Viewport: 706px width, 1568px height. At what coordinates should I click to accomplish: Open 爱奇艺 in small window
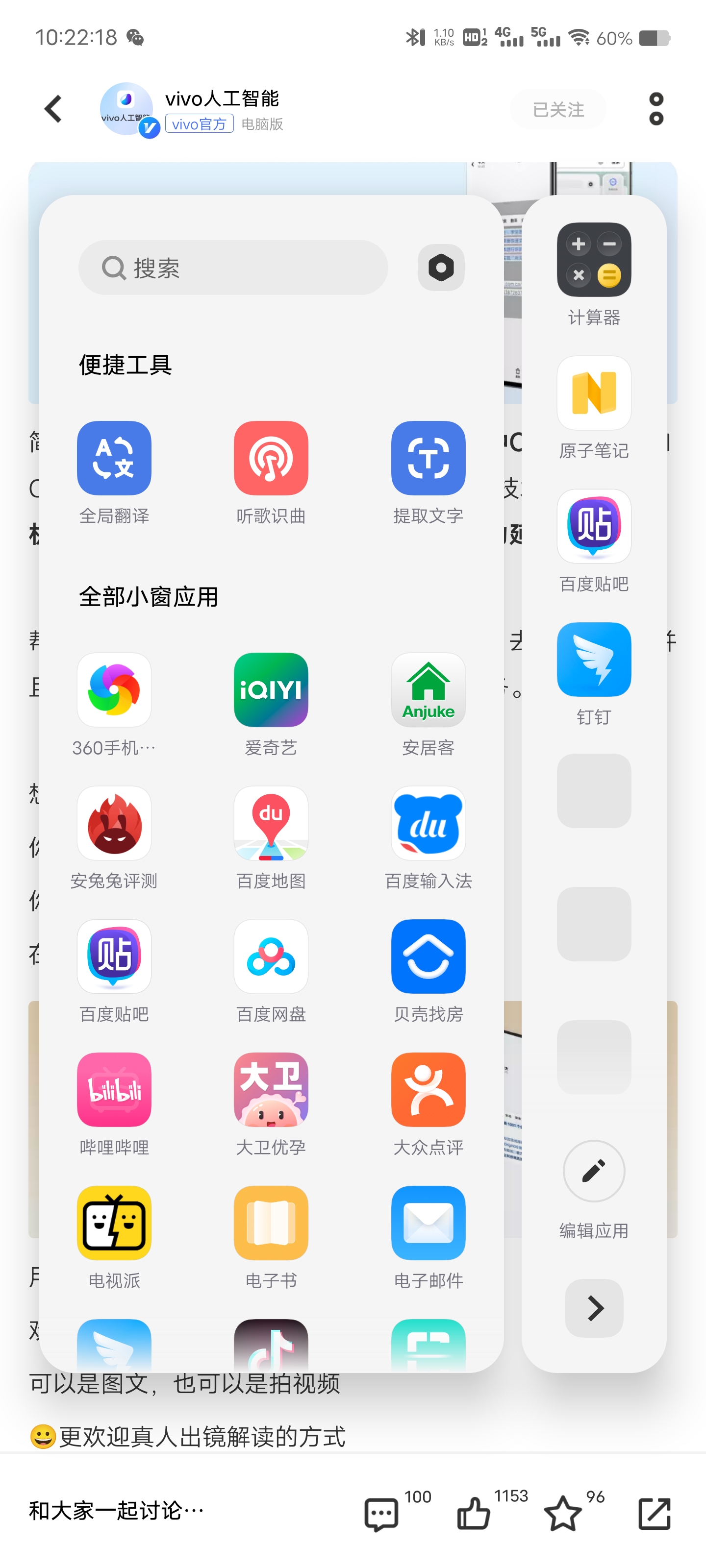(x=271, y=689)
